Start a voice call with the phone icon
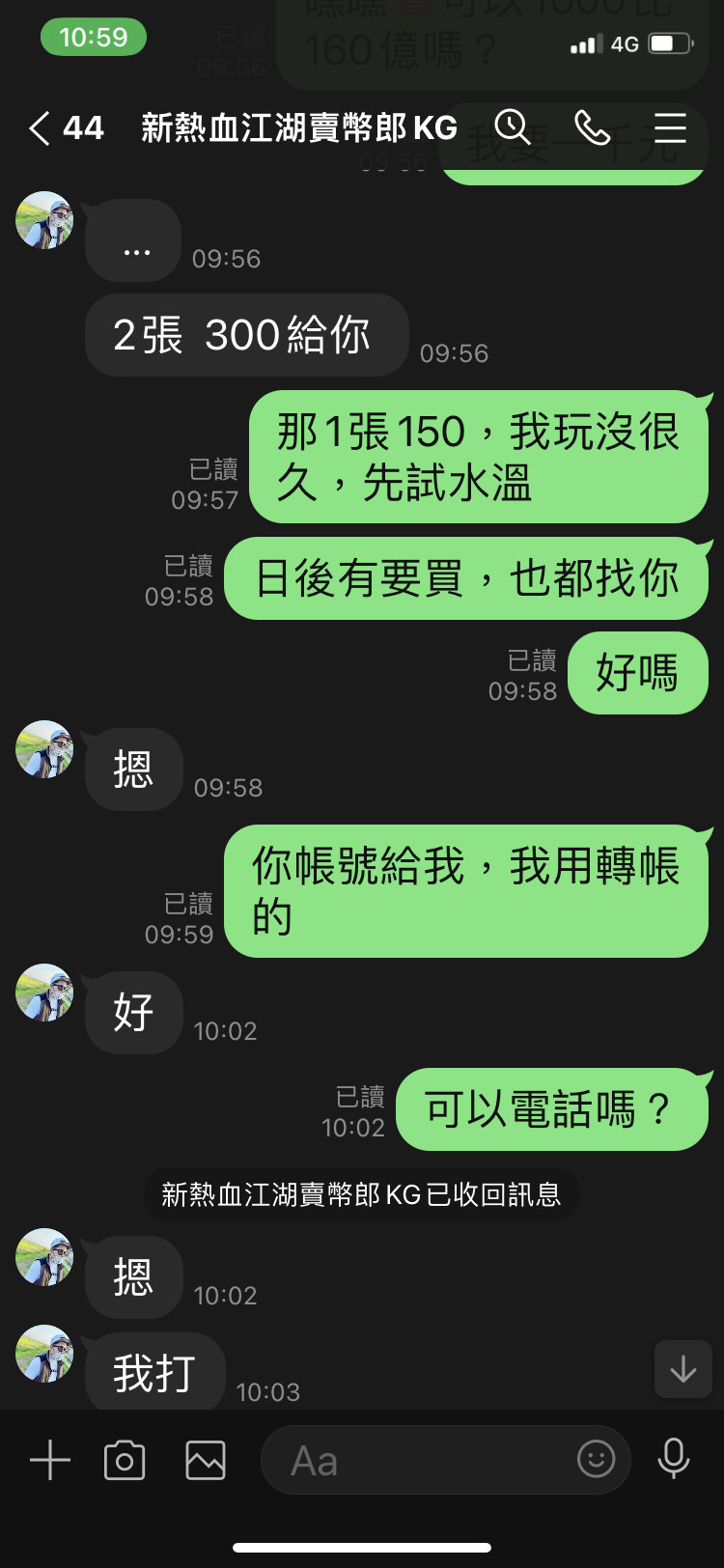This screenshot has width=724, height=1568. coord(592,127)
